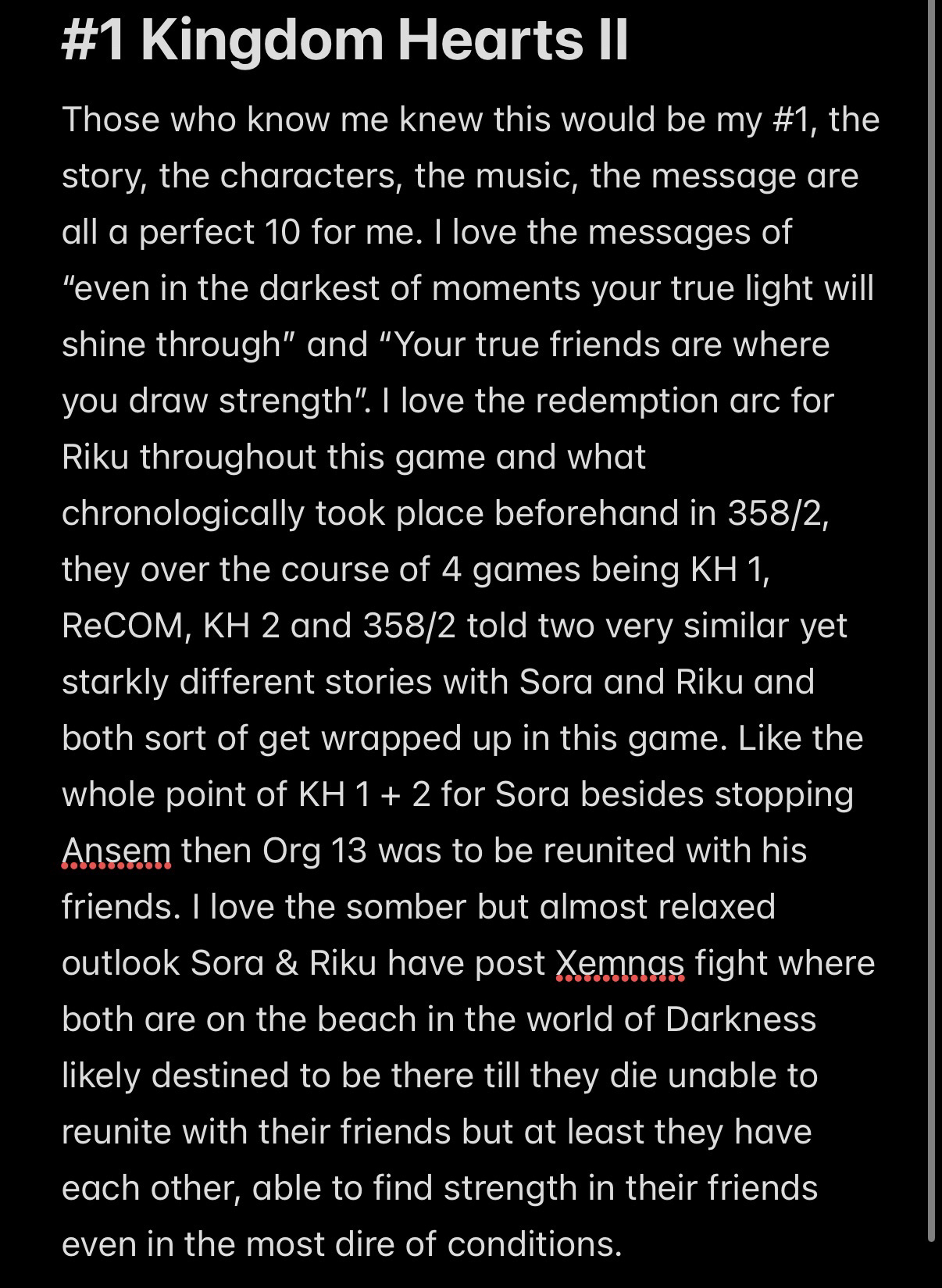
Task: Tap the underlined word Xemnas for suggestions
Action: (619, 963)
